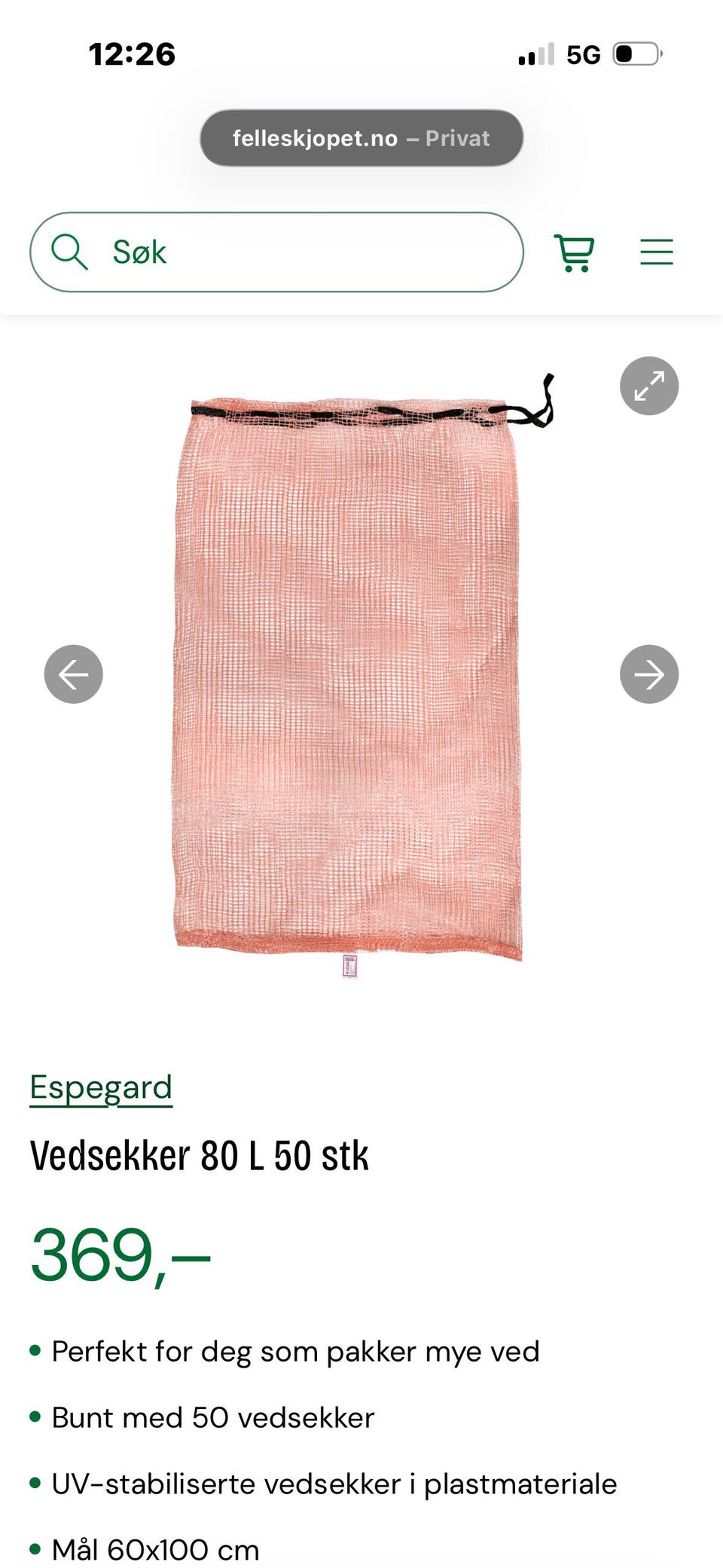This screenshot has width=723, height=1568.
Task: Tap the felleskjopet.no address bar
Action: (361, 138)
